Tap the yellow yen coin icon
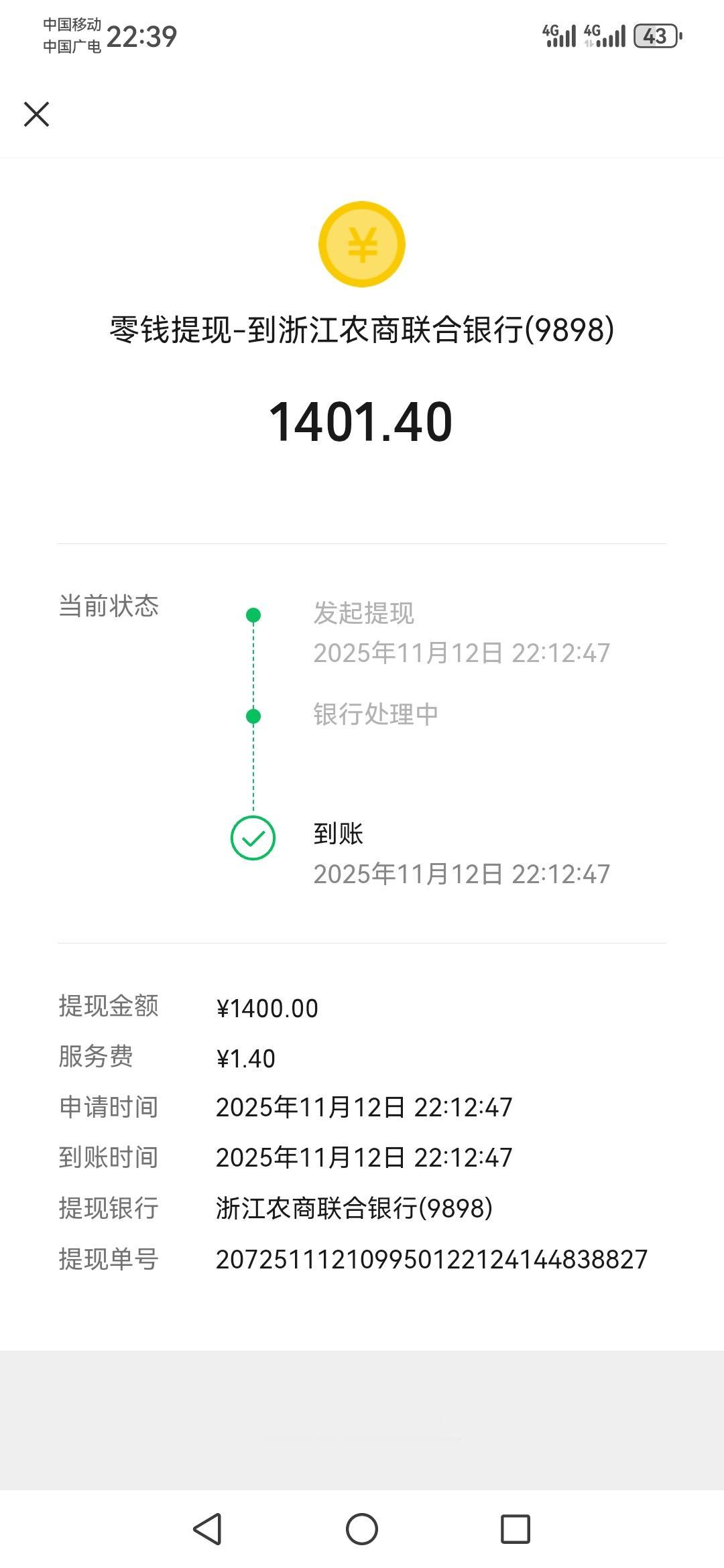Image resolution: width=724 pixels, height=1568 pixels. 362,245
